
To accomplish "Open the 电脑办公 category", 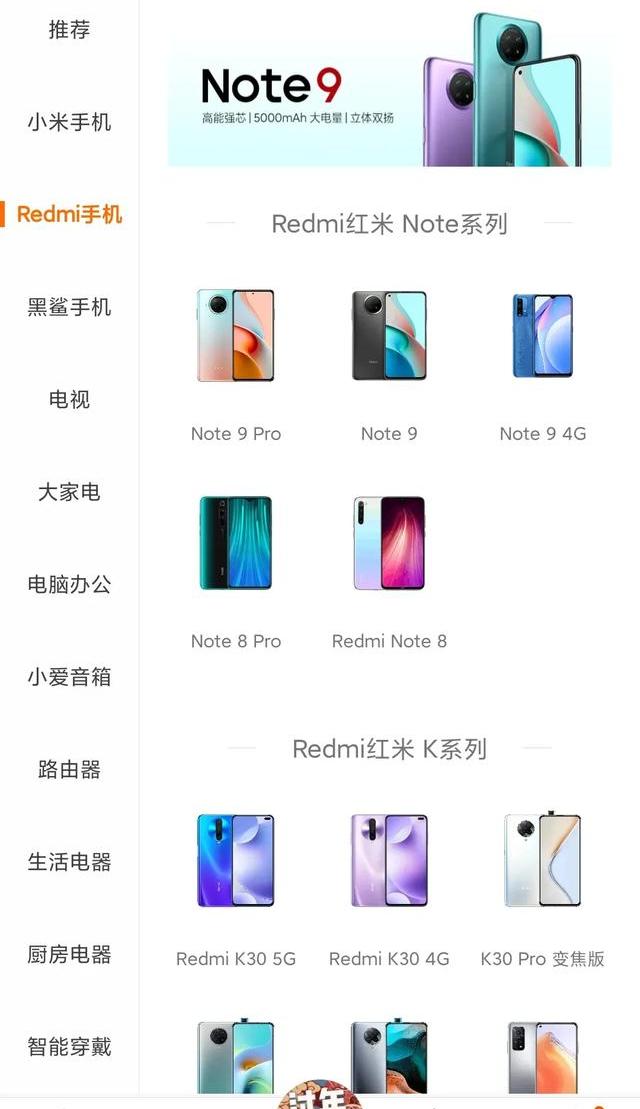I will tap(69, 584).
